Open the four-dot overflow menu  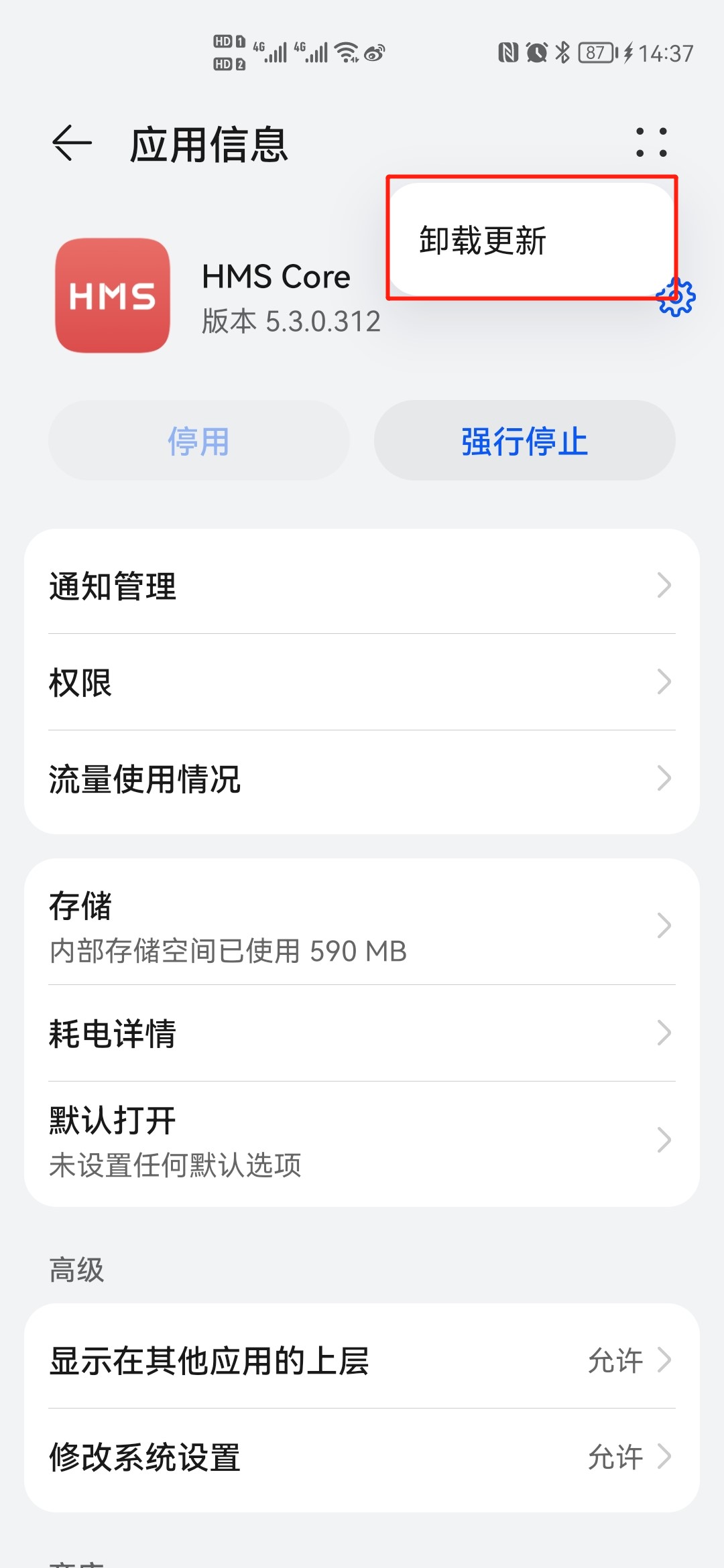pos(652,143)
